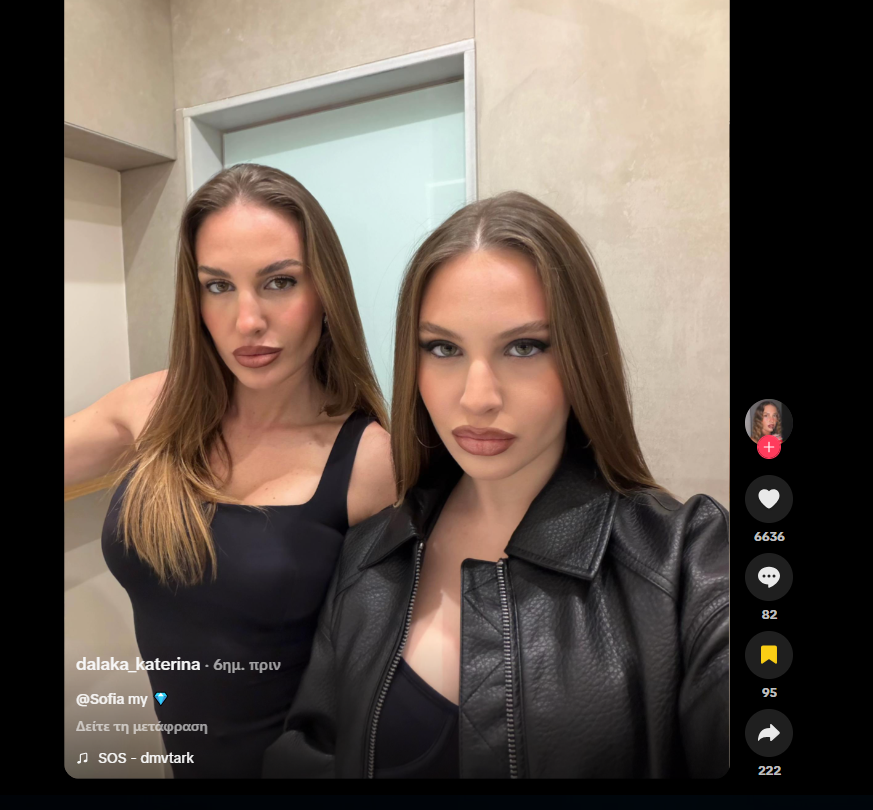Open the creator's avatar on the right
The image size is (873, 810).
tap(768, 419)
